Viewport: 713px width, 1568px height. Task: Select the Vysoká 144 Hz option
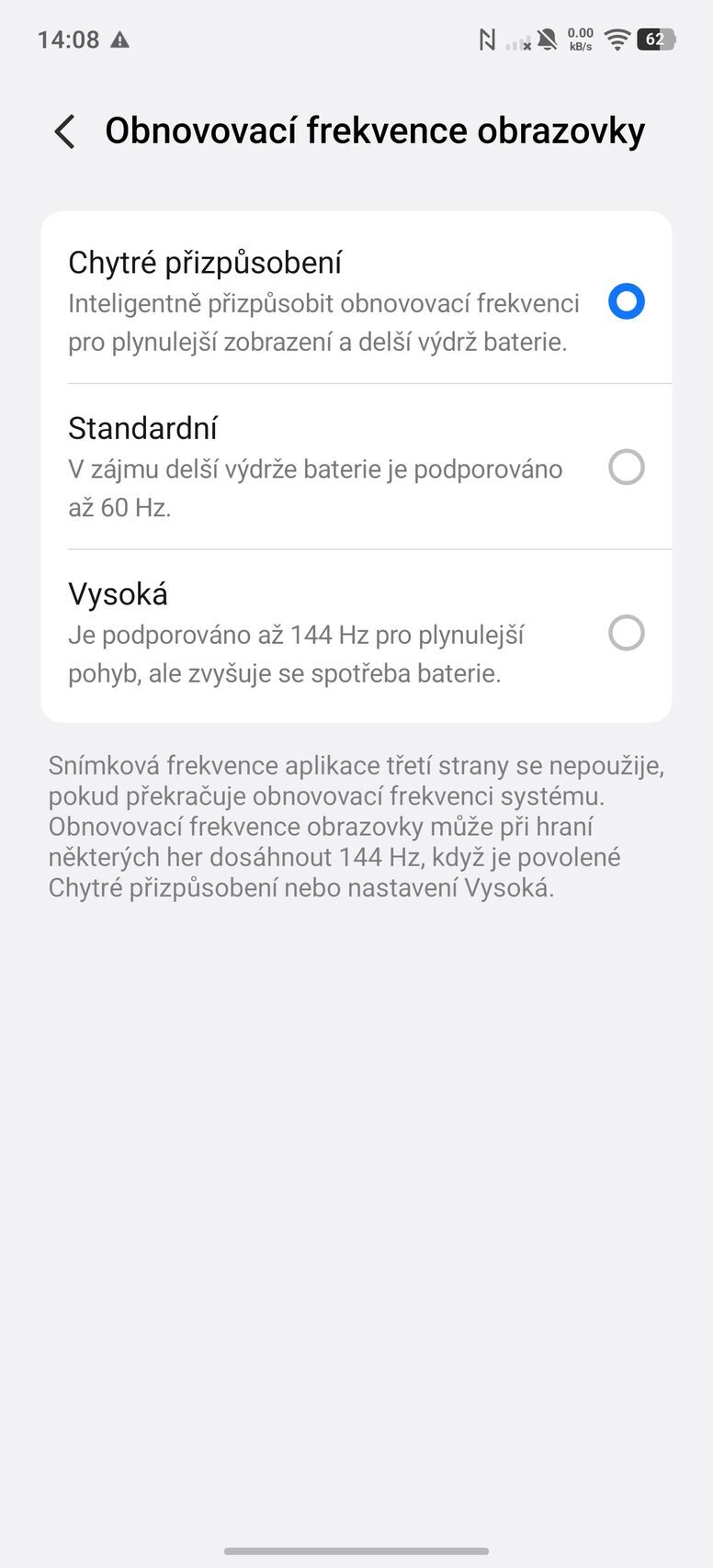coord(626,633)
